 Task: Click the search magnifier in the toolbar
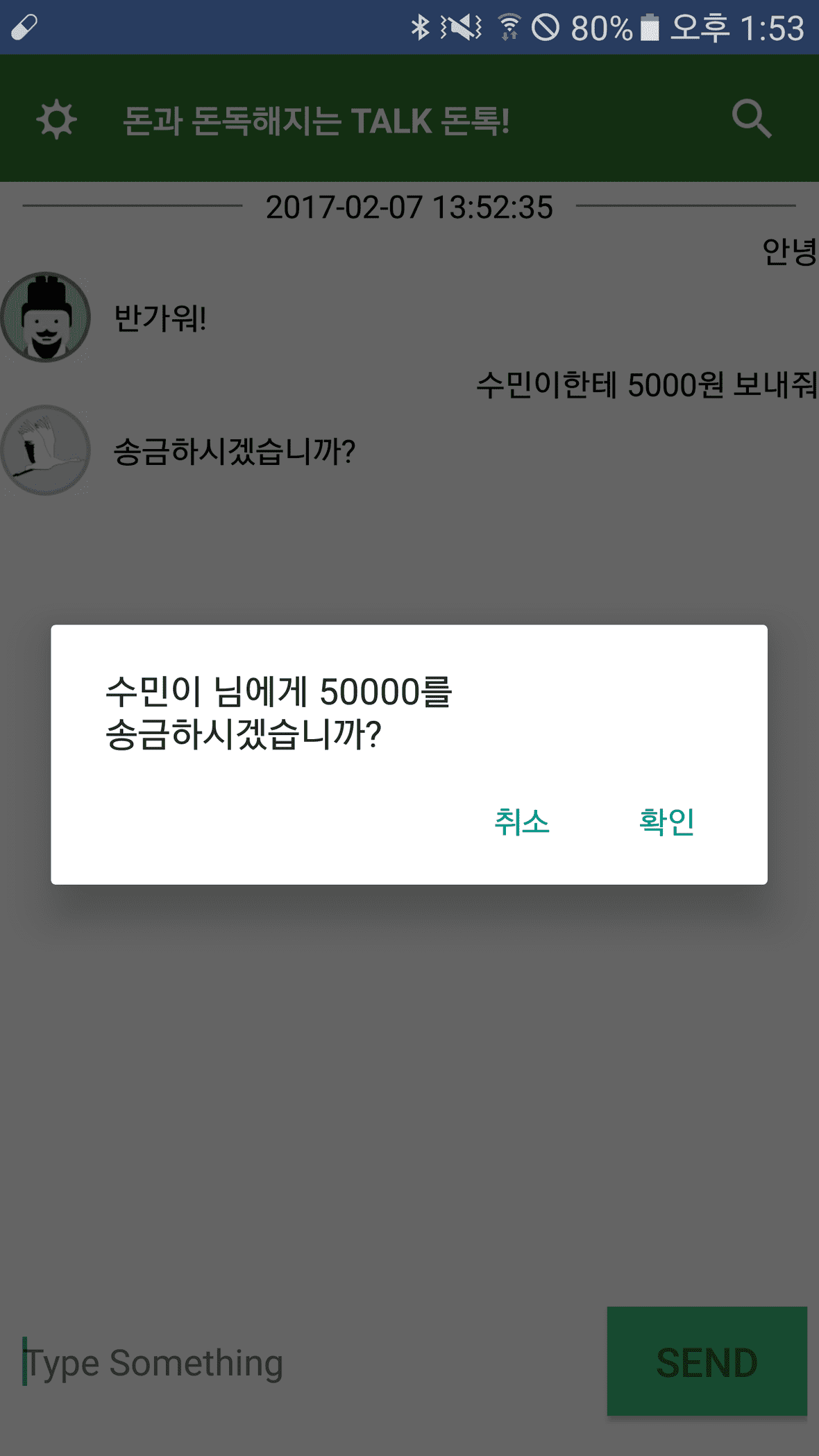coord(752,119)
